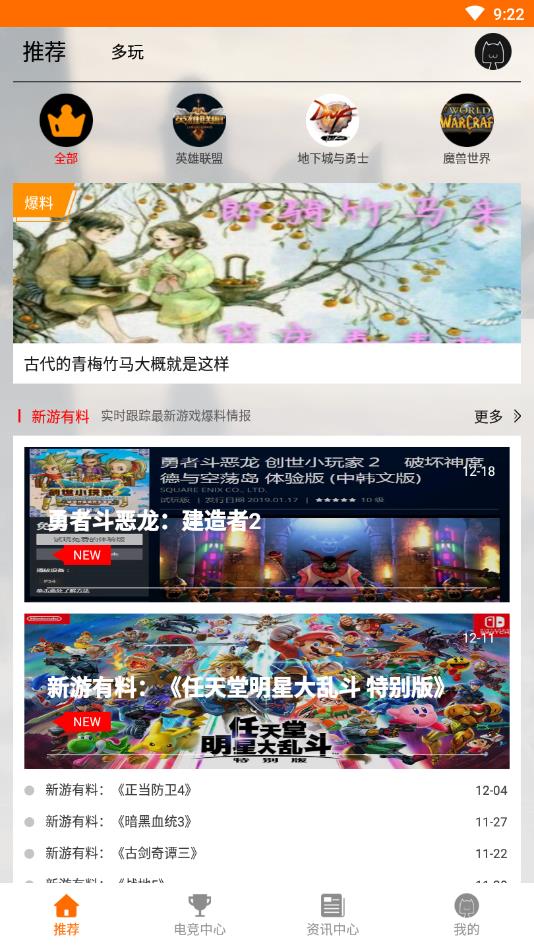Open the 暗黑血统3 news item
This screenshot has width=534, height=949.
(266, 821)
